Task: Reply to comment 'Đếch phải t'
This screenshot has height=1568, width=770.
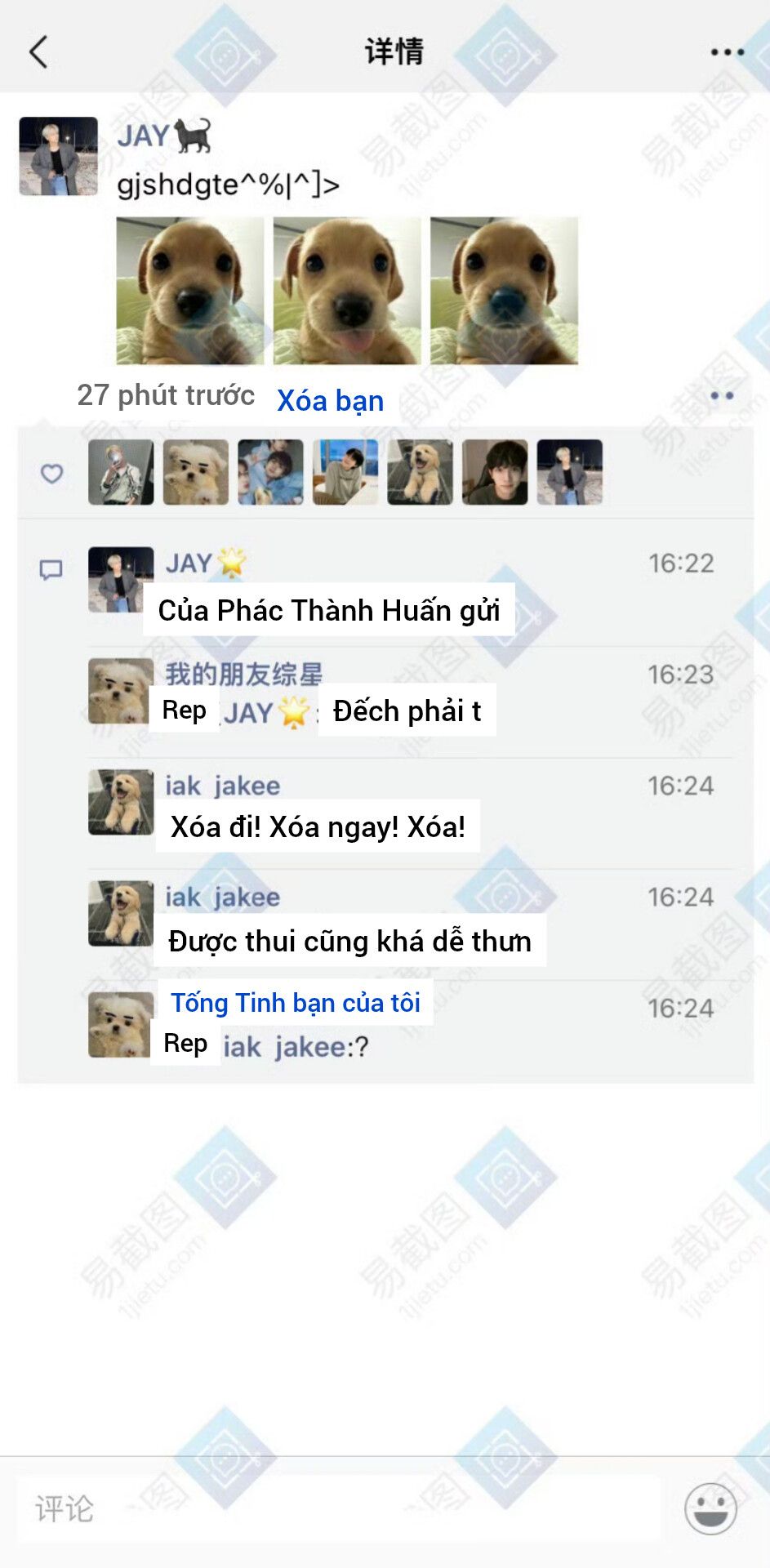Action: click(x=407, y=711)
